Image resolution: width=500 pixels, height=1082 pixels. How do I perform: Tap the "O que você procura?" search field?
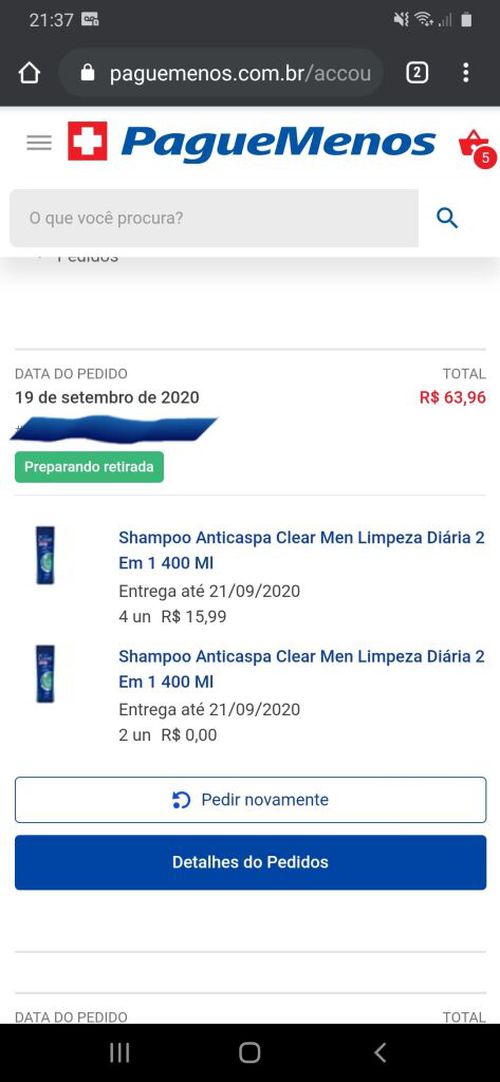click(214, 218)
